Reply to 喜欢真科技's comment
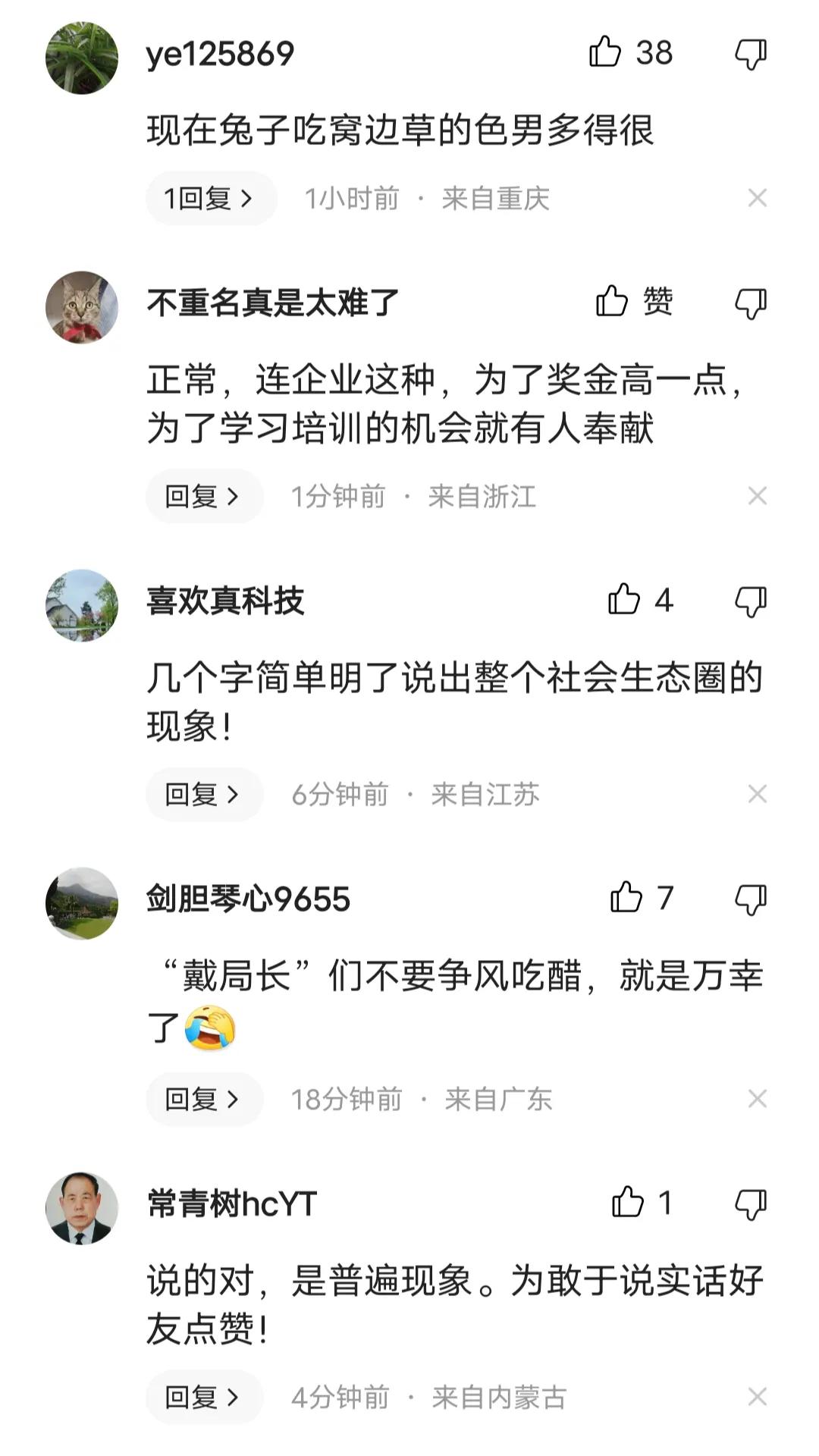The height and width of the screenshot is (1456, 819). [203, 795]
